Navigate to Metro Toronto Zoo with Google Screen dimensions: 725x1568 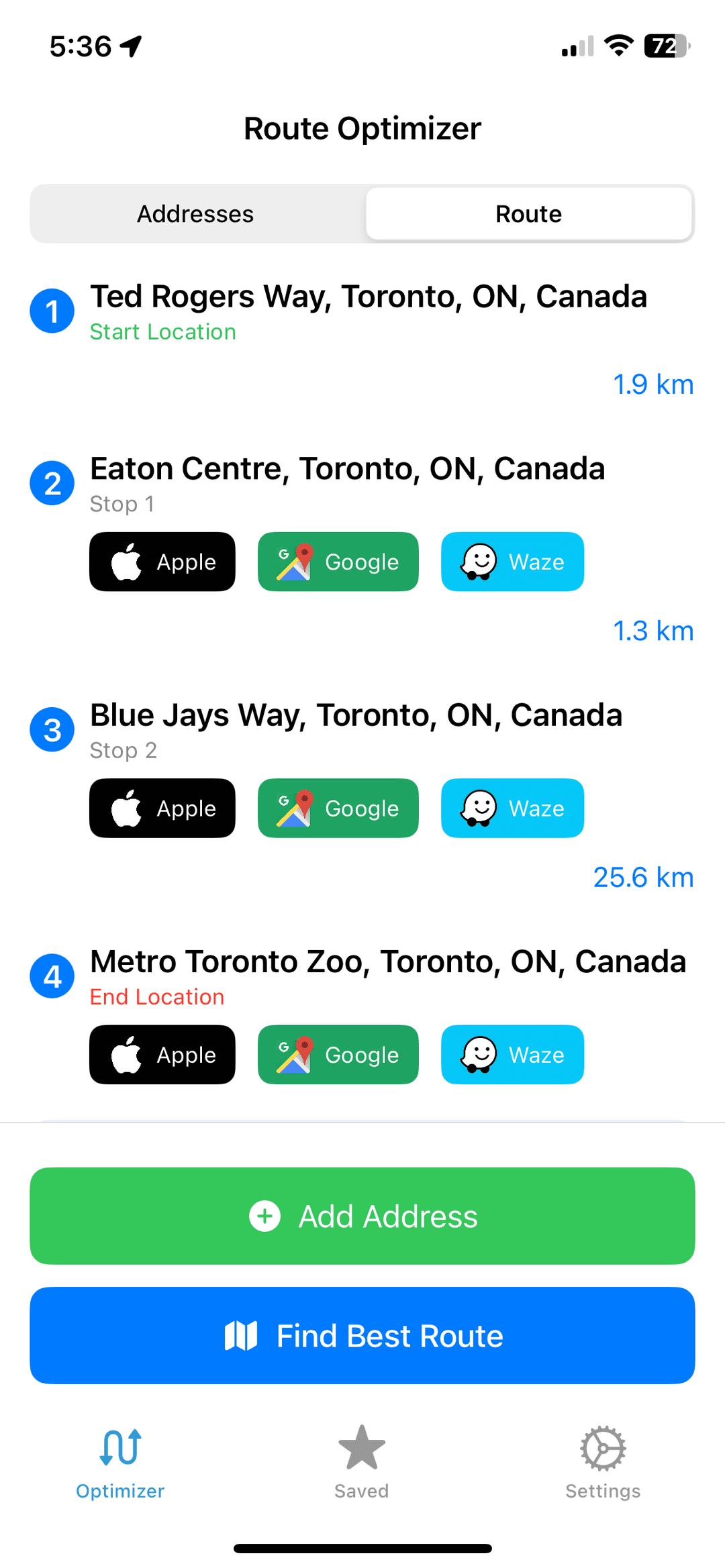click(338, 1054)
